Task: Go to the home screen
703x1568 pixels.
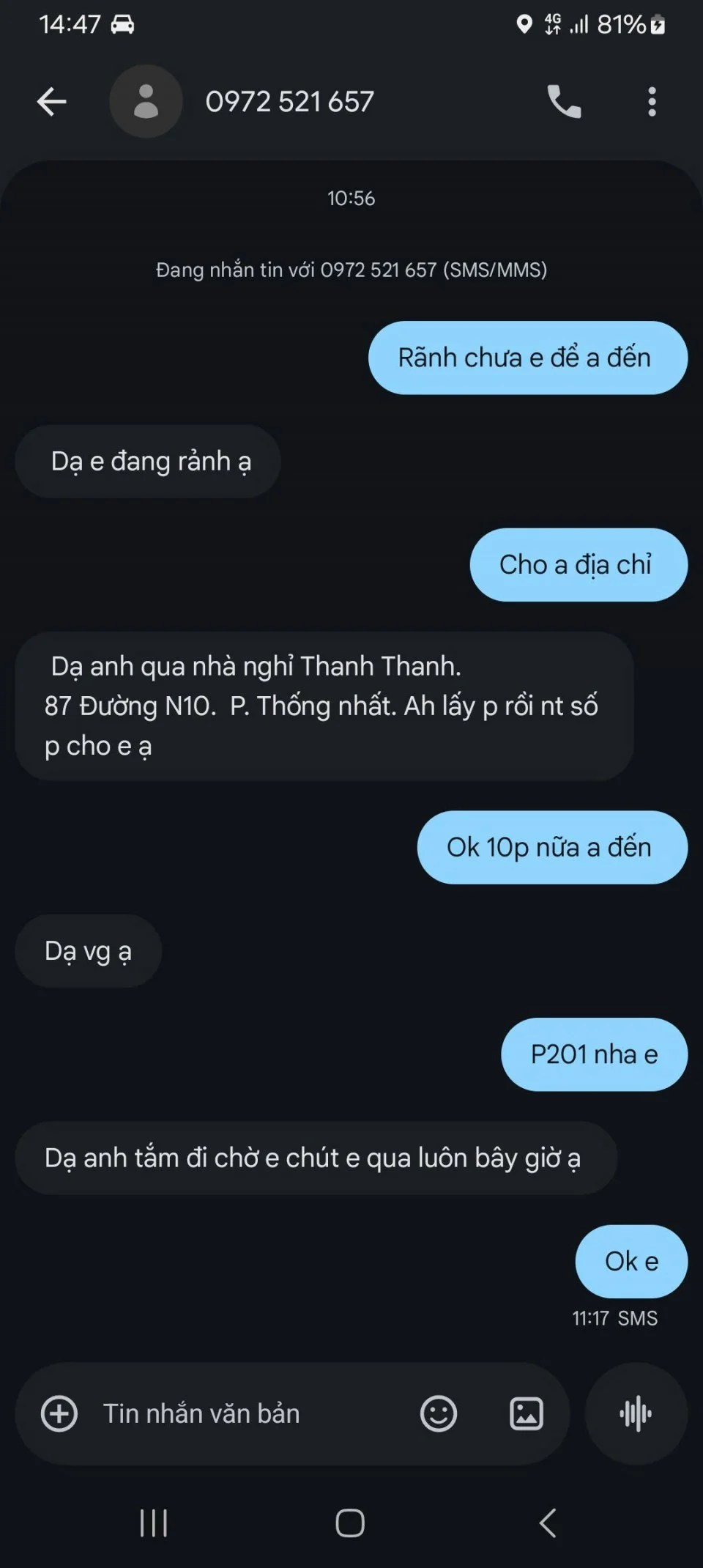Action: point(350,1523)
